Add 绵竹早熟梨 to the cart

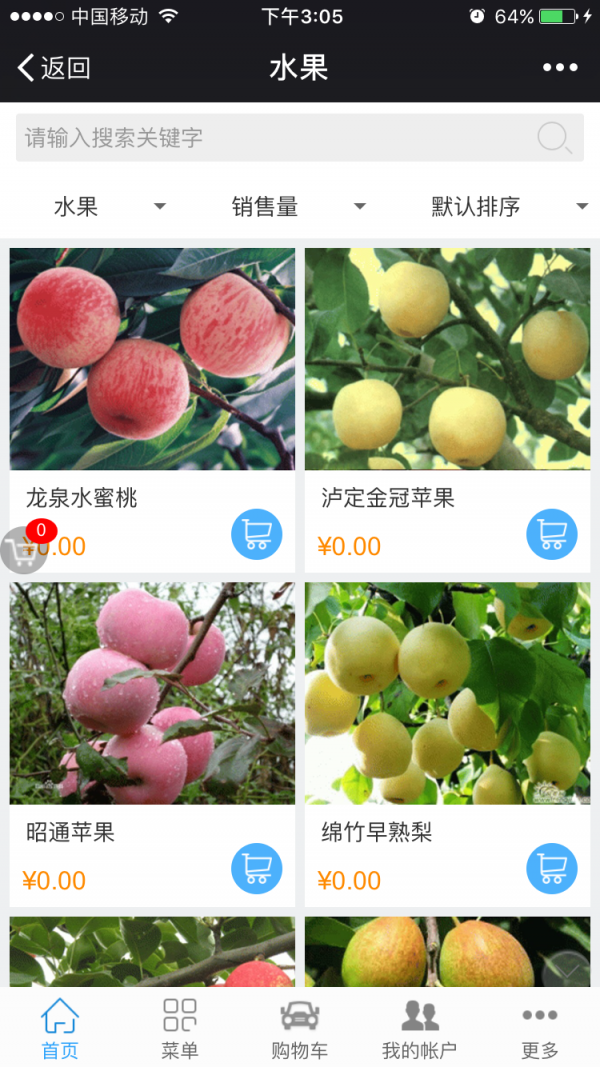[x=552, y=868]
